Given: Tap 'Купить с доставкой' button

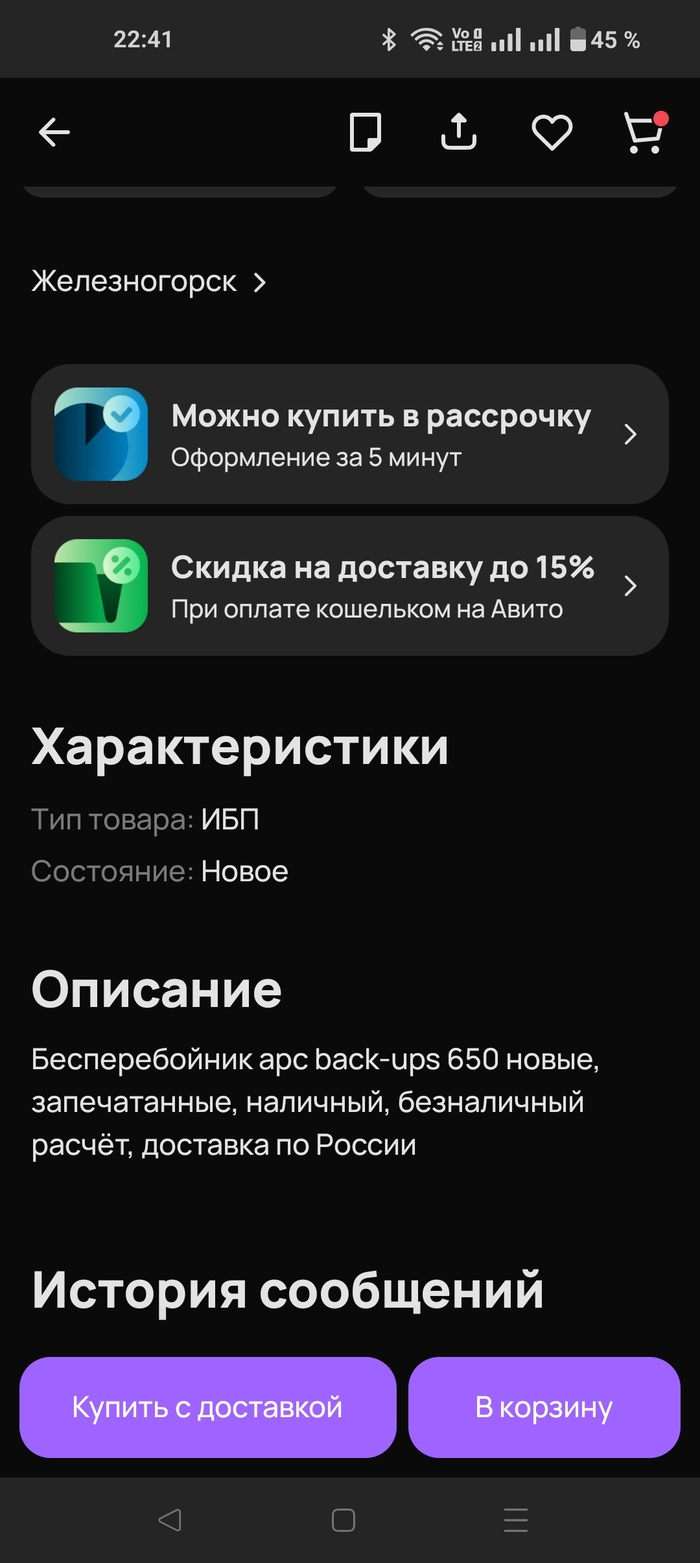Looking at the screenshot, I should coord(208,1407).
